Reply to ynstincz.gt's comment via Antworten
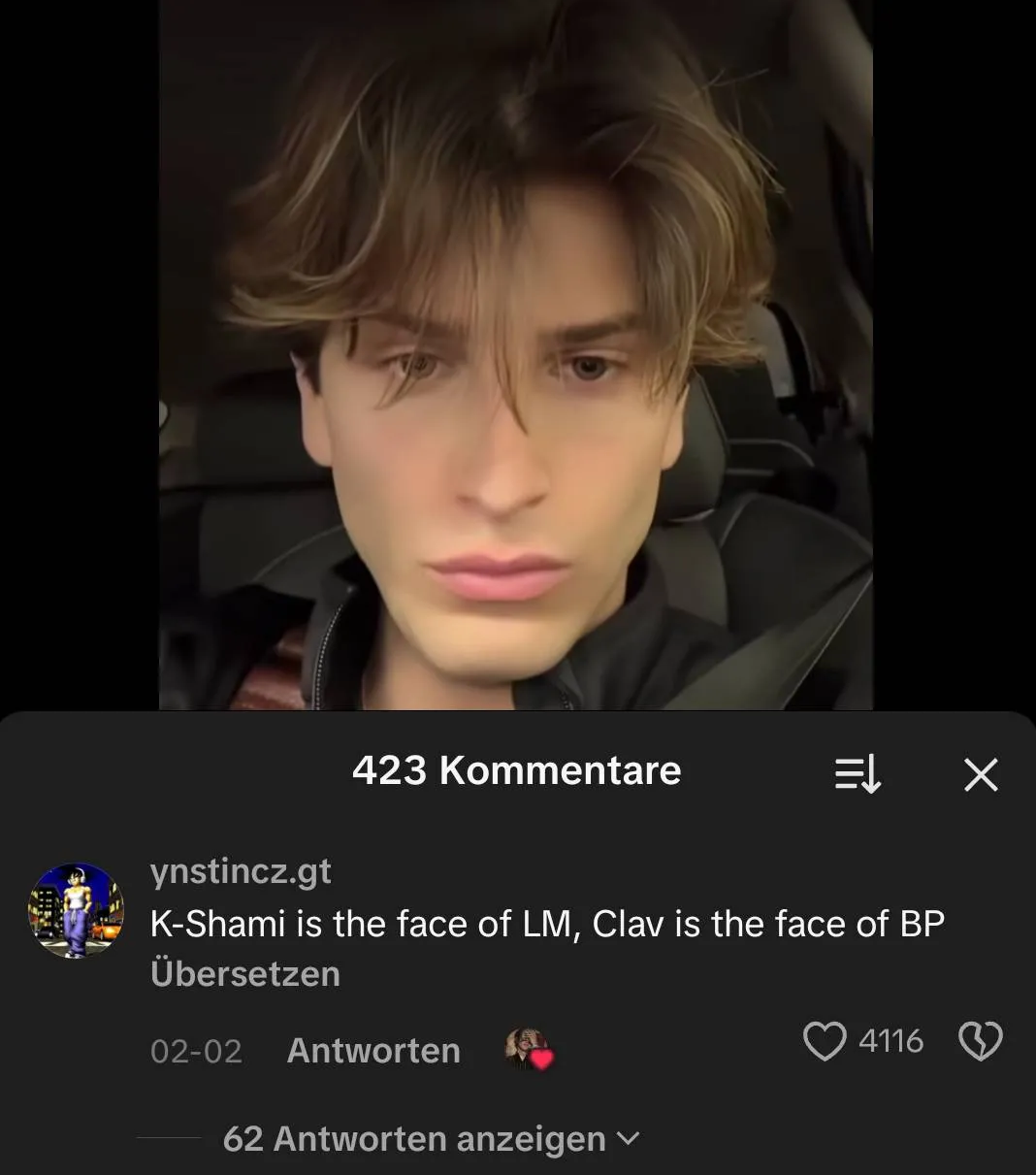Image resolution: width=1036 pixels, height=1175 pixels. pos(373,1051)
